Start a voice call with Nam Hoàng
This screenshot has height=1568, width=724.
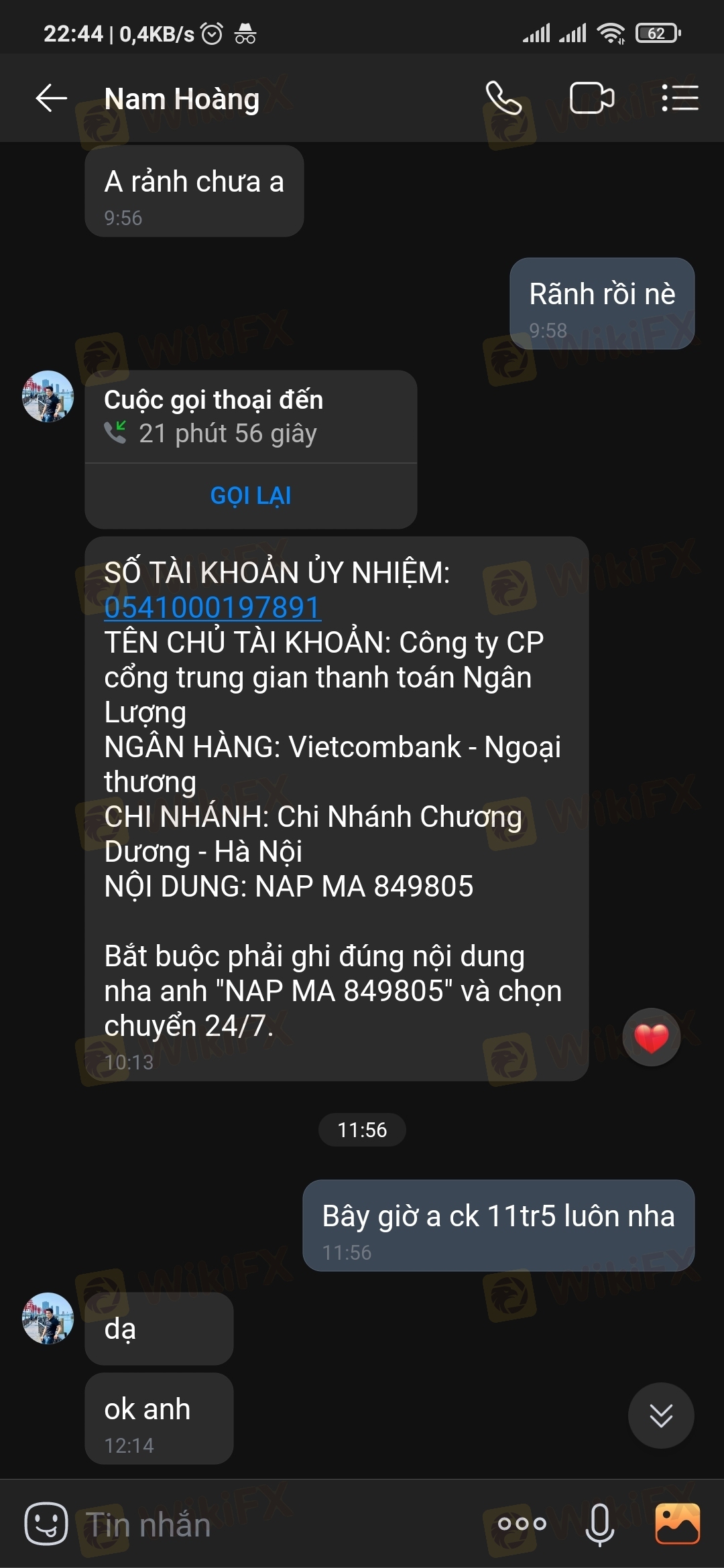pos(503,99)
